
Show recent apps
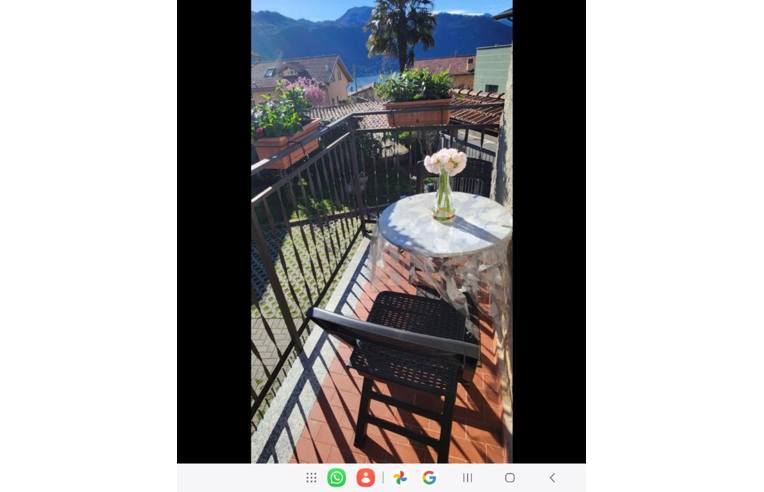(467, 478)
